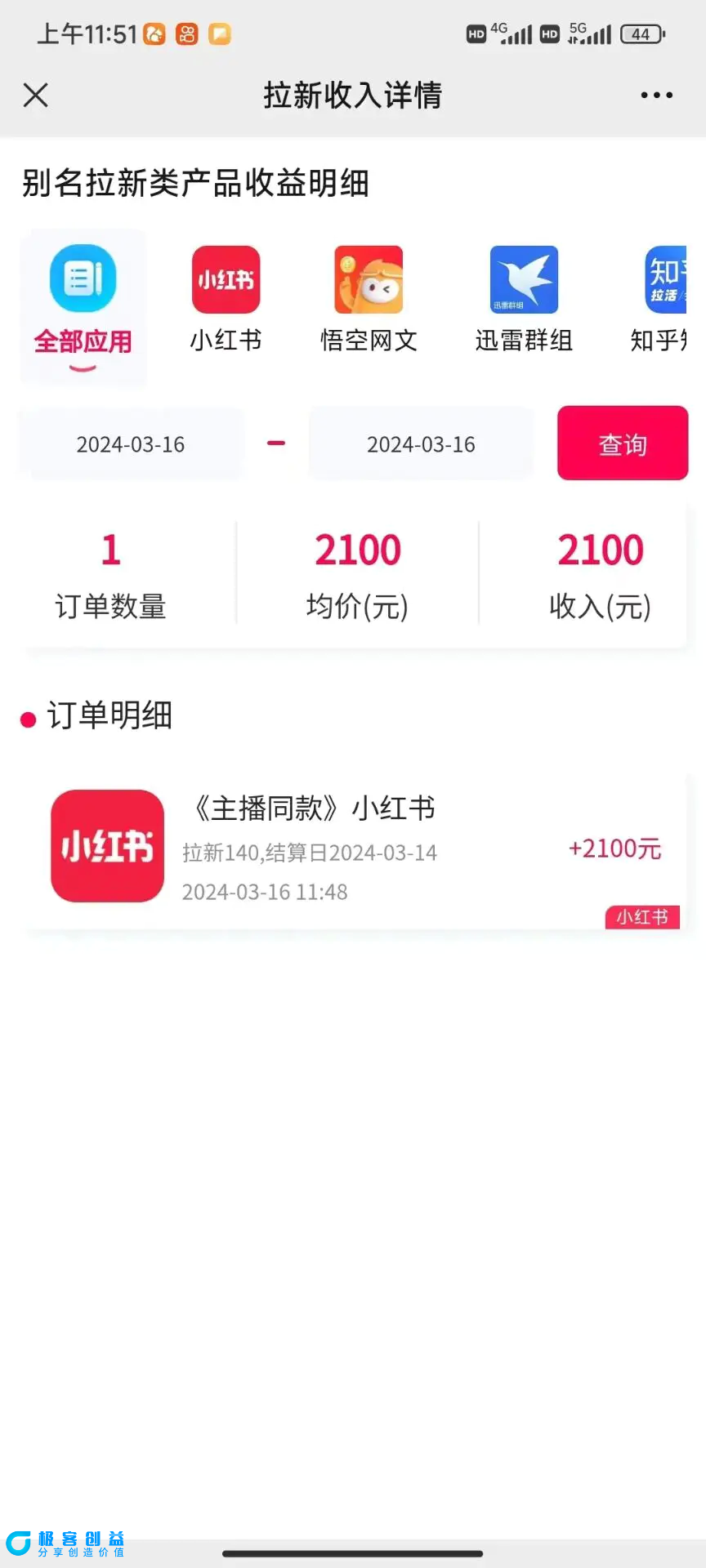Open the 拉新收入详情 title bar

(x=352, y=95)
